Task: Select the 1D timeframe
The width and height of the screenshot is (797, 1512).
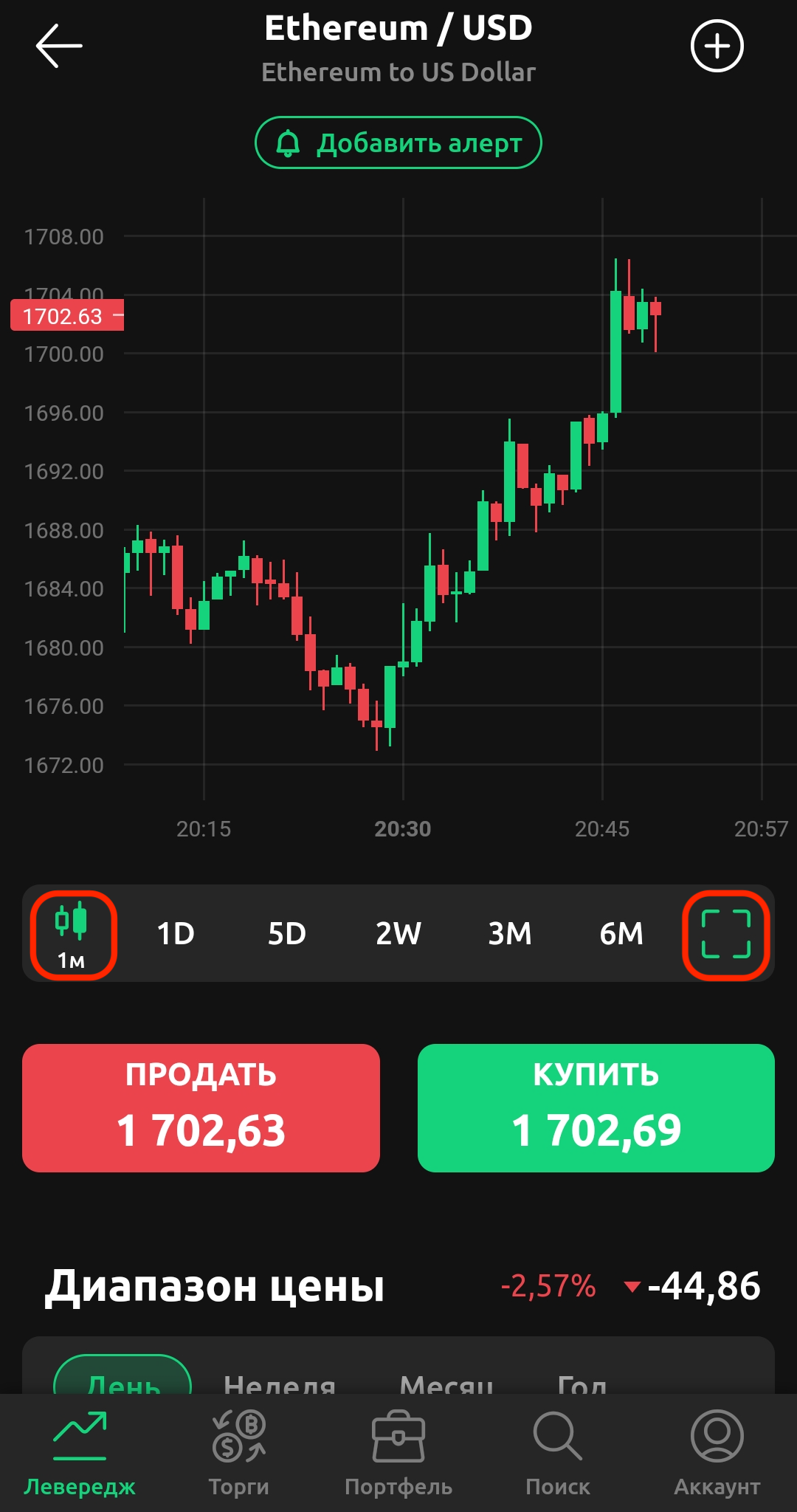Action: 176,934
